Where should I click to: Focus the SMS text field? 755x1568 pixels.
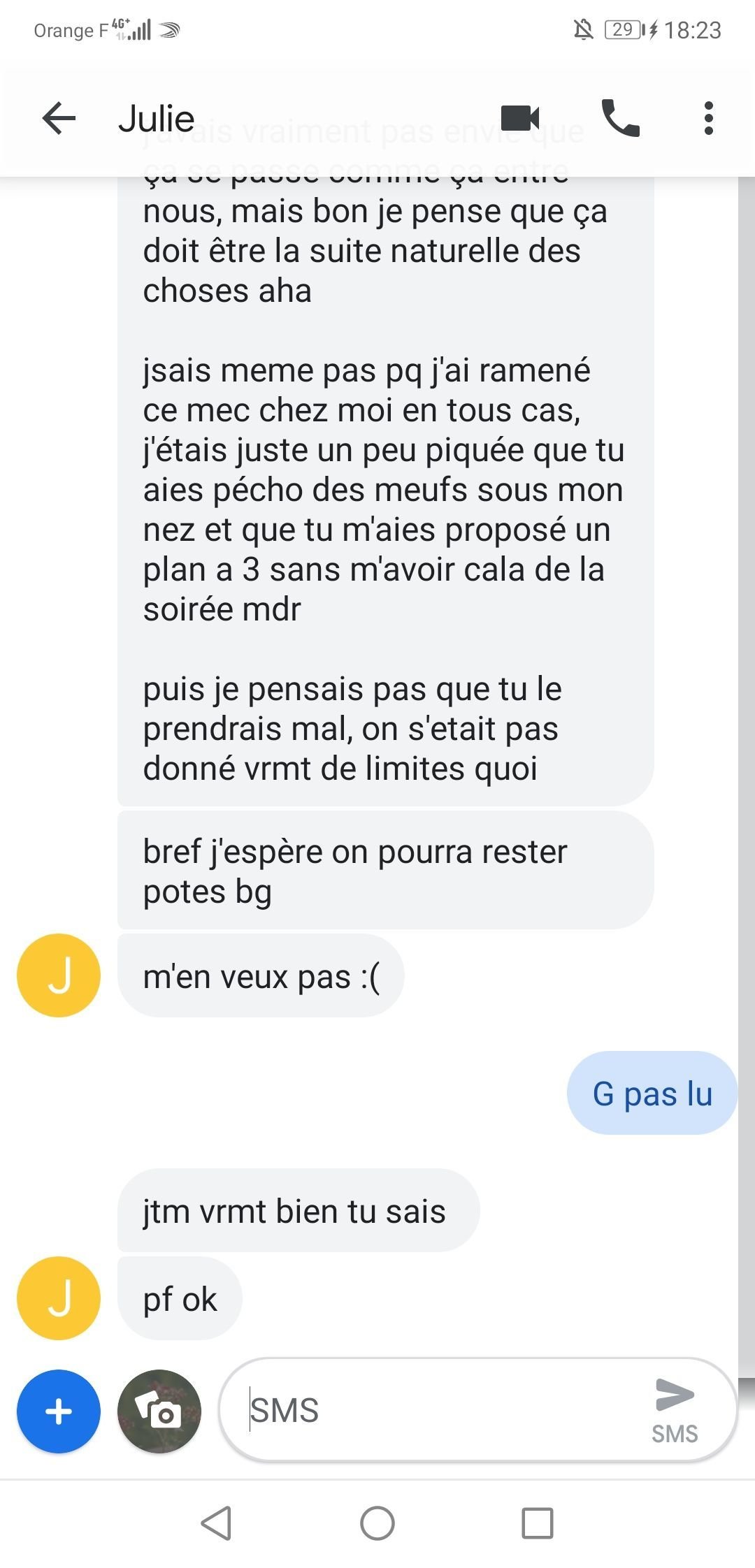[x=433, y=1411]
